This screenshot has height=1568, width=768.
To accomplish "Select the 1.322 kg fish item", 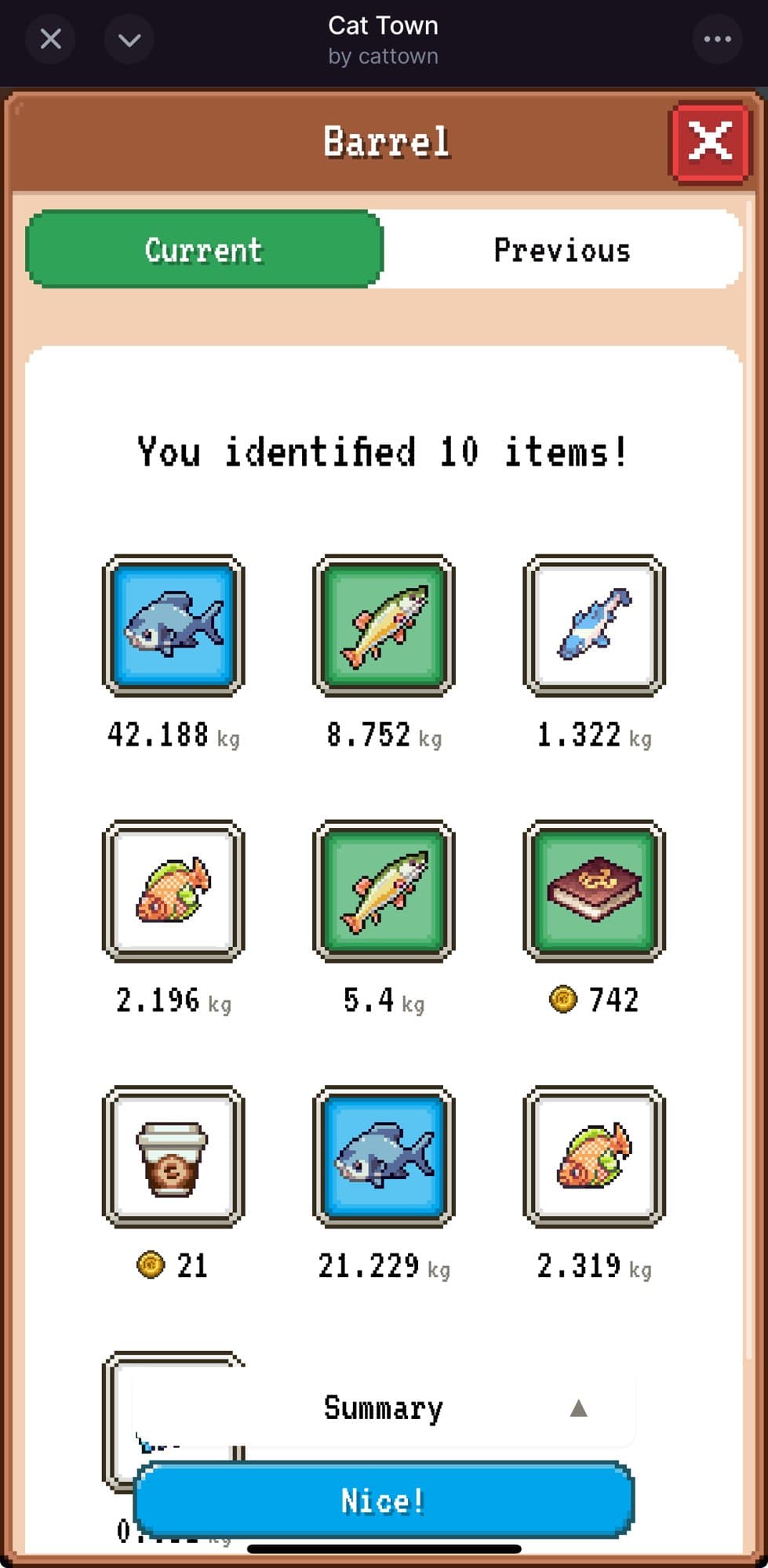I will tap(594, 626).
